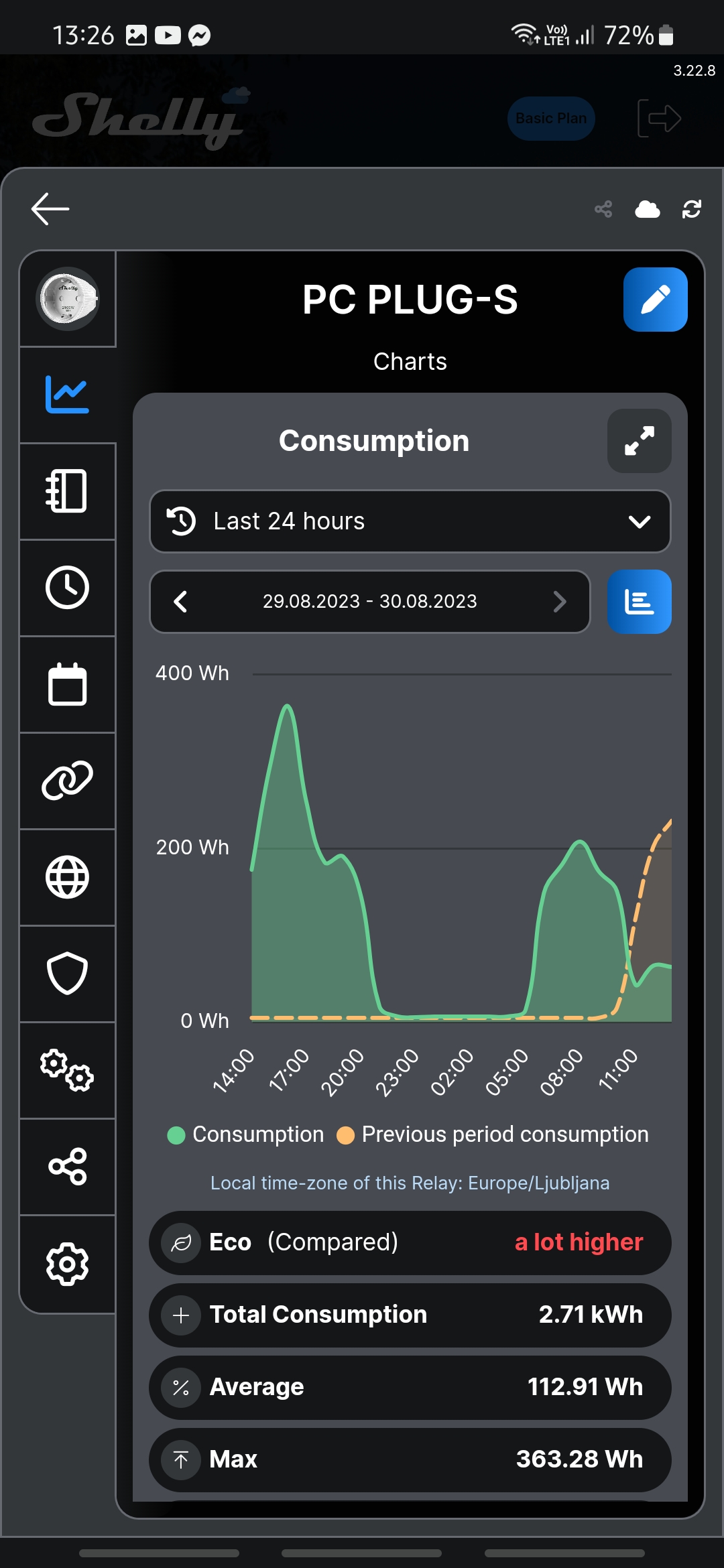Open the globe internet tab
The width and height of the screenshot is (724, 1568).
[x=67, y=877]
